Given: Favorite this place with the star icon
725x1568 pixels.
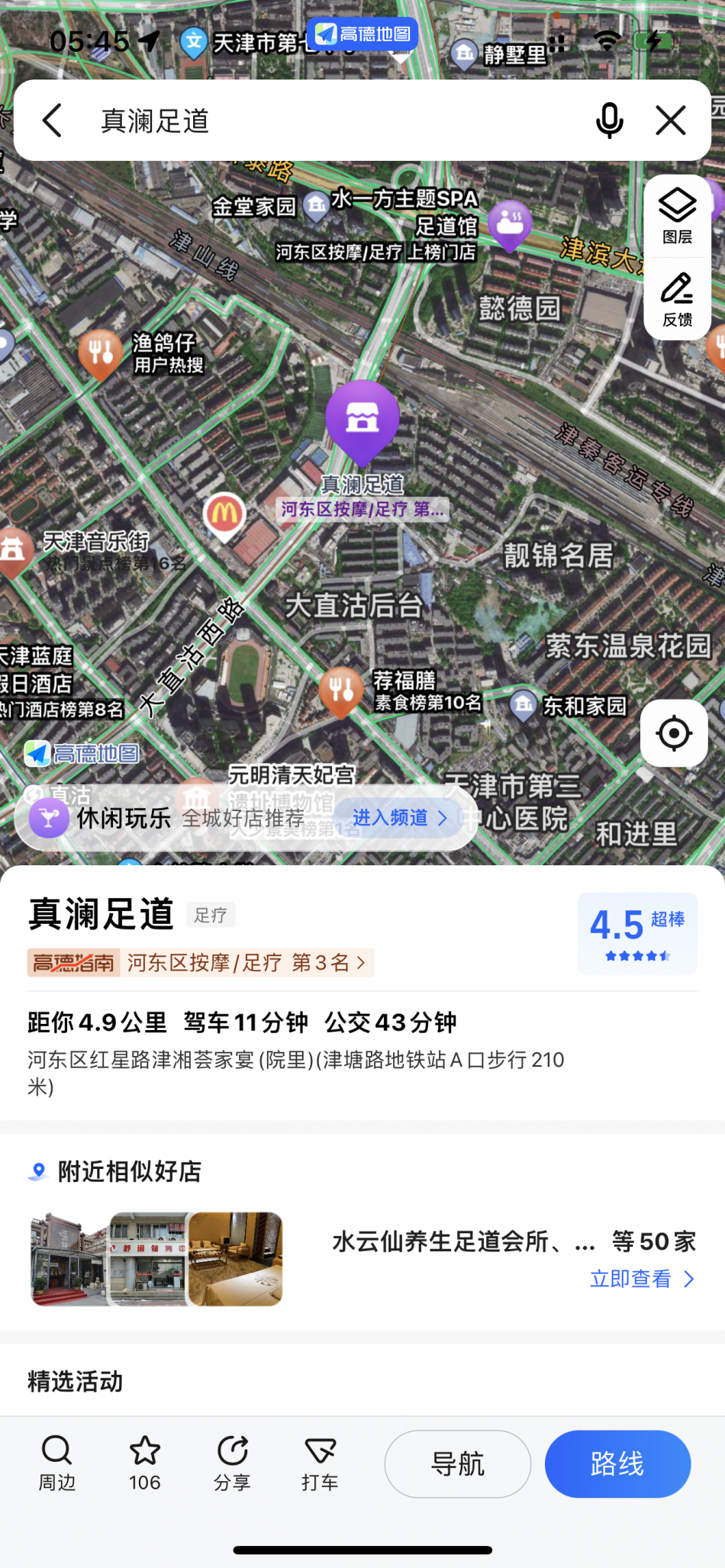Looking at the screenshot, I should [144, 1463].
